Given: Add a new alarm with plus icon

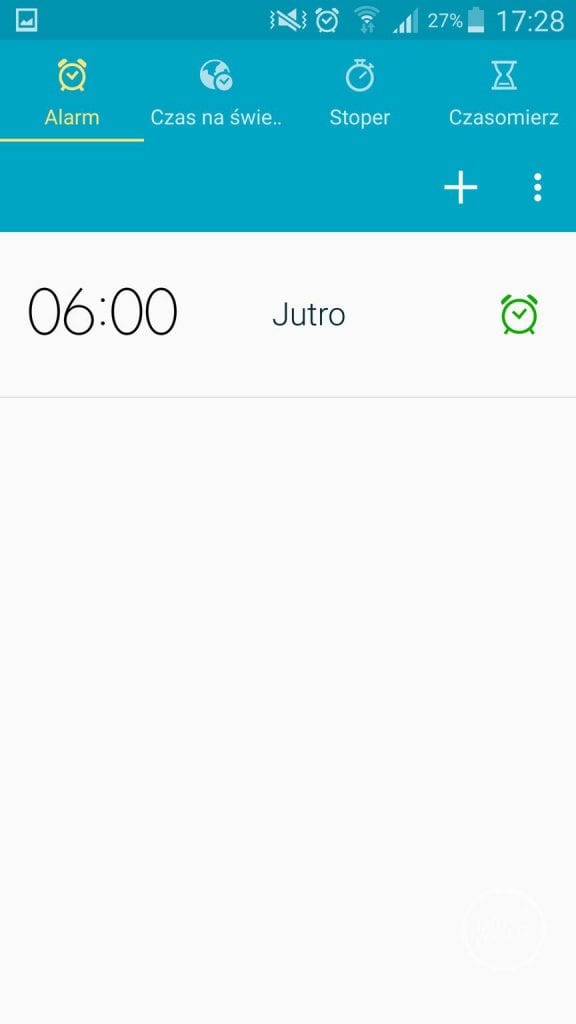Looking at the screenshot, I should (460, 187).
